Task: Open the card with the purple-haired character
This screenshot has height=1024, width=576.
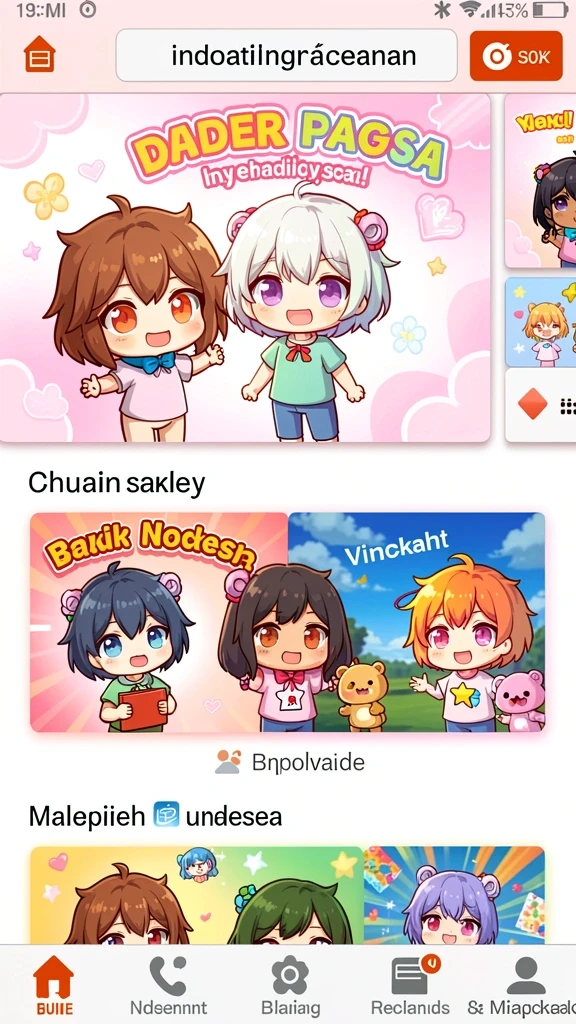Action: coord(454,895)
